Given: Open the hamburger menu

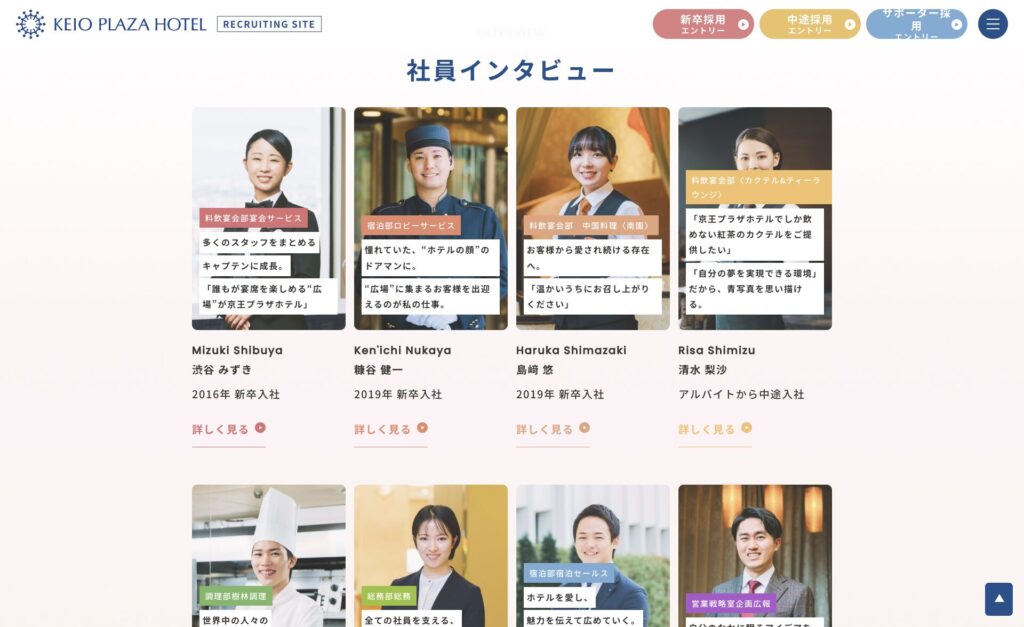Looking at the screenshot, I should pos(992,24).
